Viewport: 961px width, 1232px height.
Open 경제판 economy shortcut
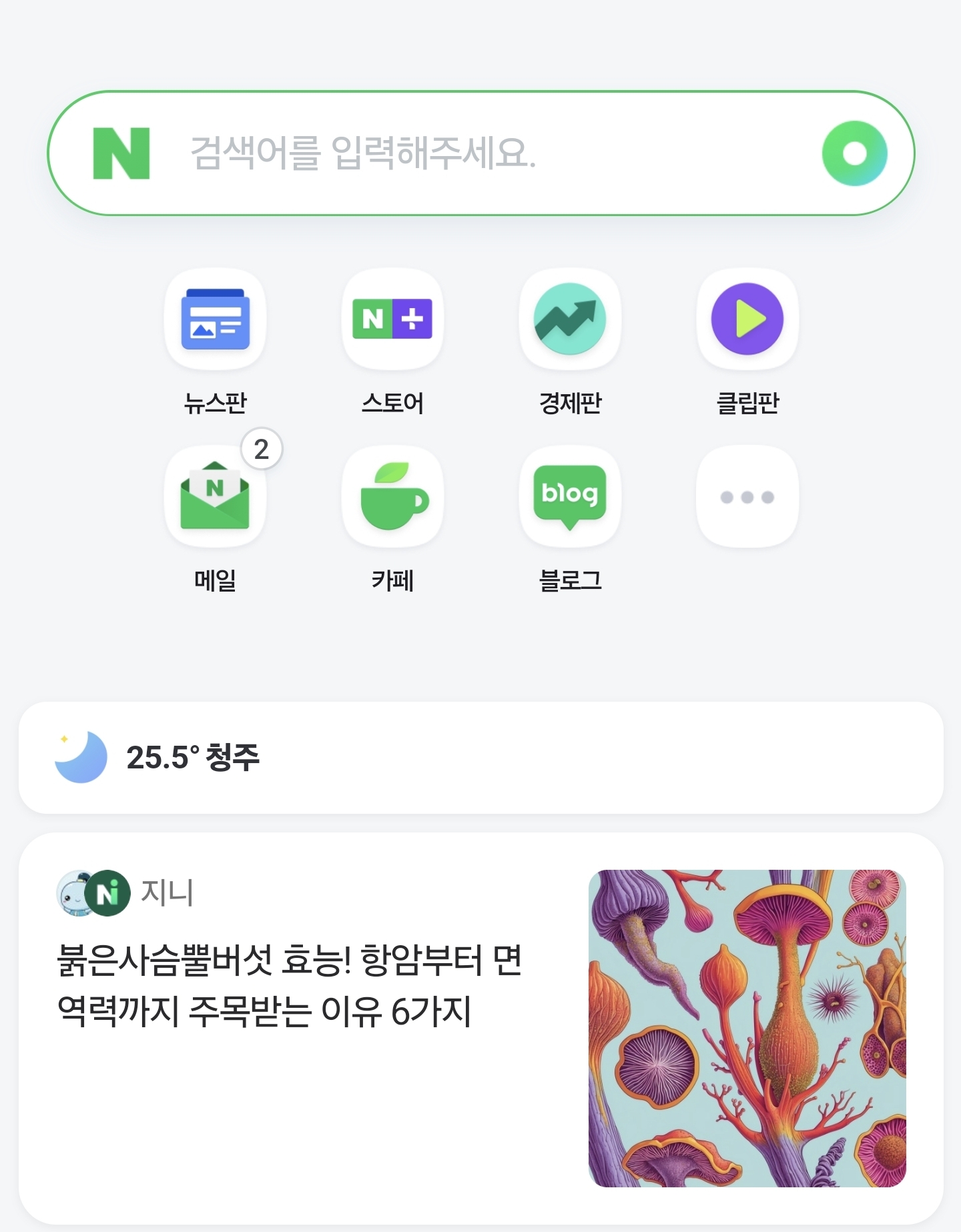(x=570, y=320)
